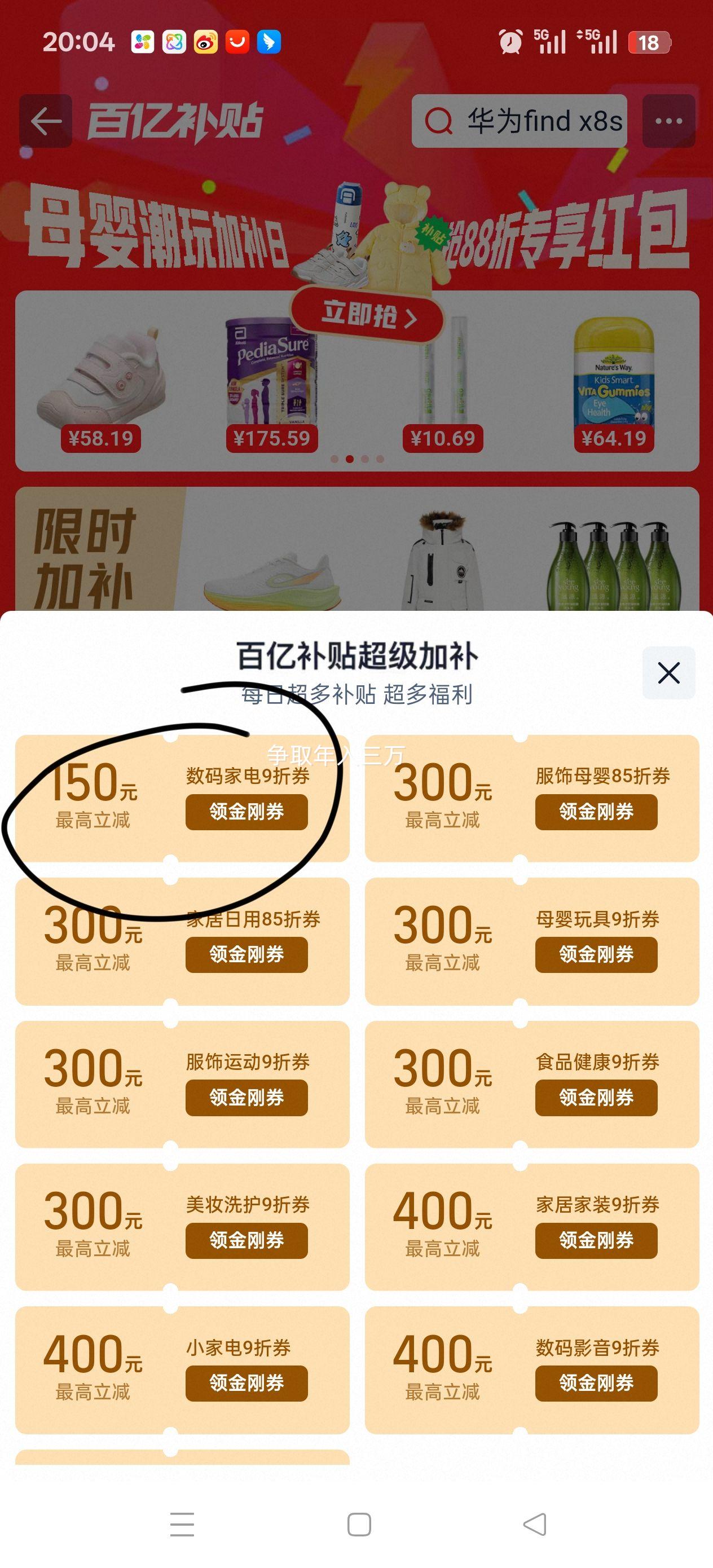Image resolution: width=713 pixels, height=1568 pixels.
Task: Tap the back arrow in the 百亿补贴 header
Action: [x=46, y=121]
